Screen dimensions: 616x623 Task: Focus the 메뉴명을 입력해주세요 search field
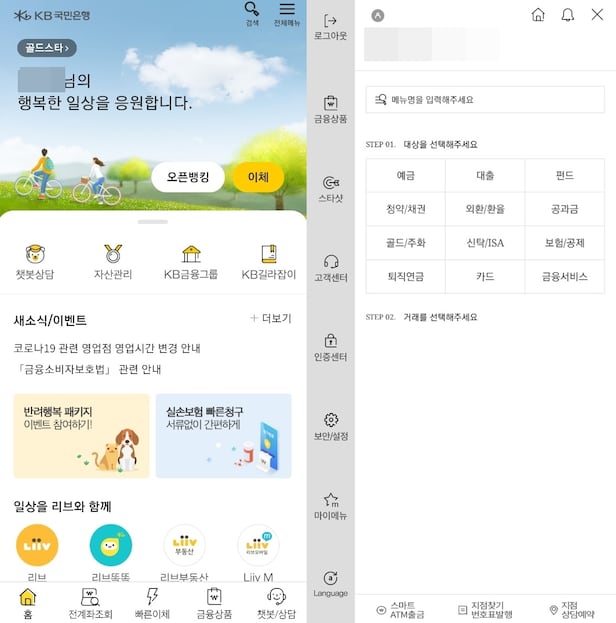point(485,100)
